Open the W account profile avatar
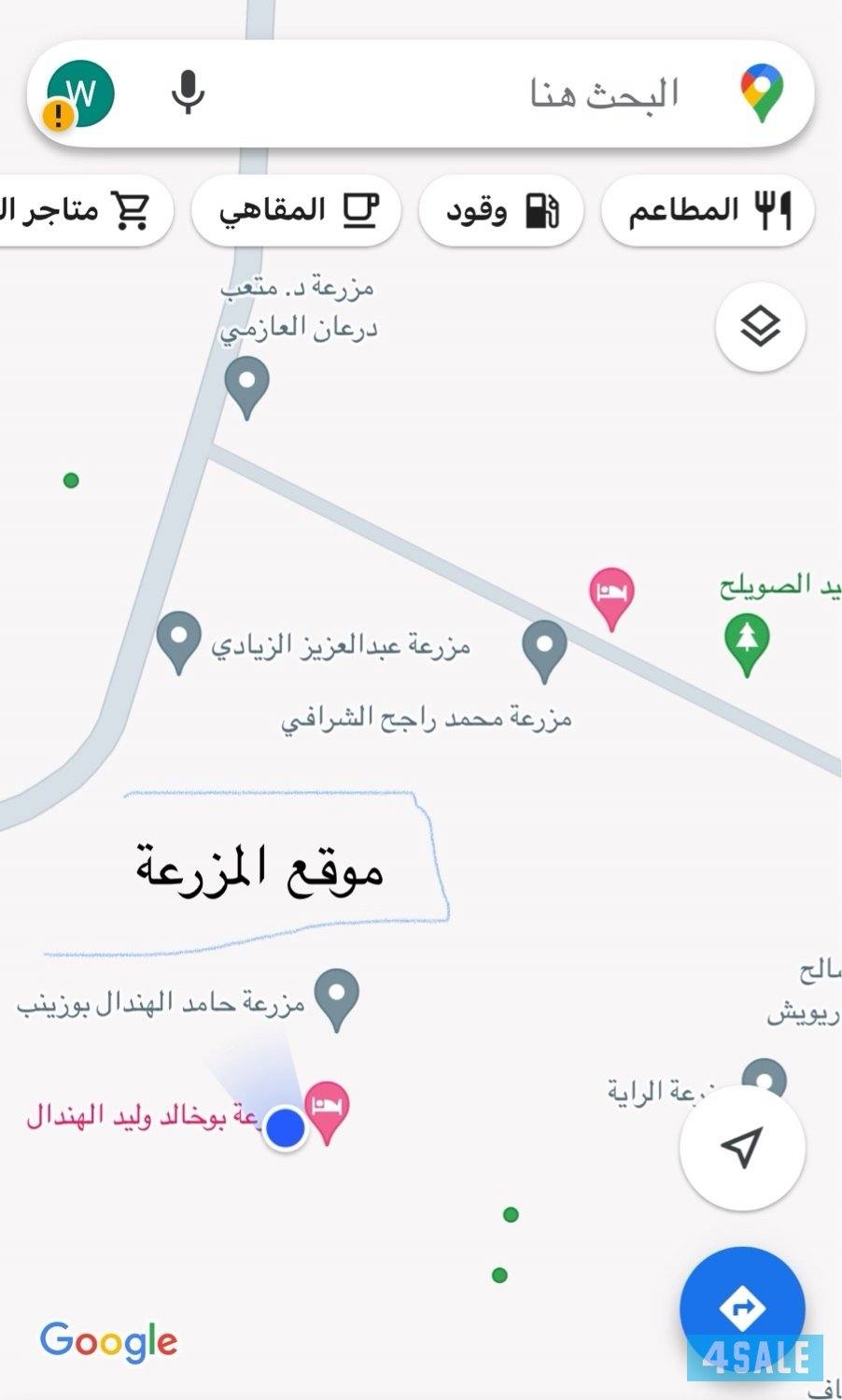This screenshot has height=1400, width=842. 80,94
